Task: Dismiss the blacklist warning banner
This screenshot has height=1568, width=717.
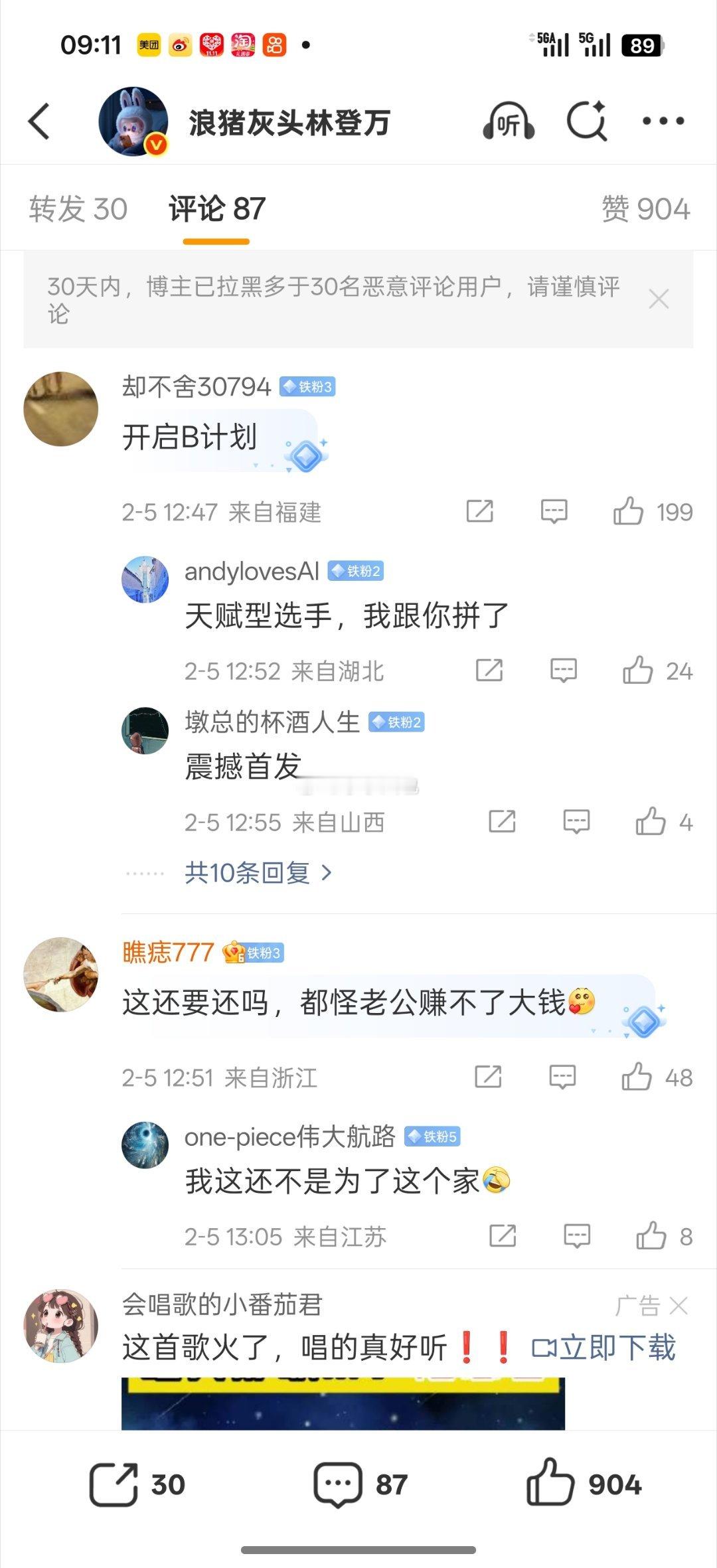Action: point(659,299)
